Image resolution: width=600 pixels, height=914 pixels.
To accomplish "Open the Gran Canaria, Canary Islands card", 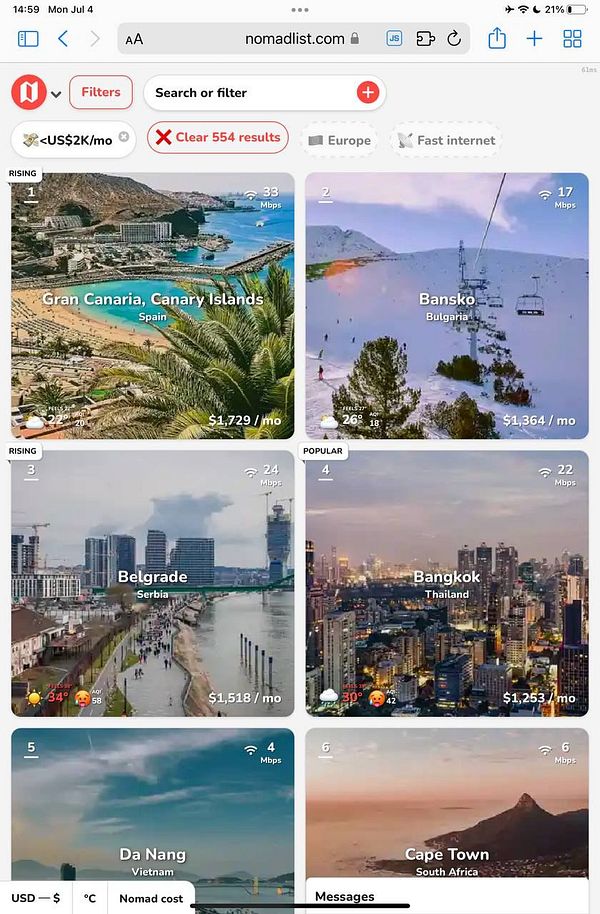I will [x=153, y=305].
